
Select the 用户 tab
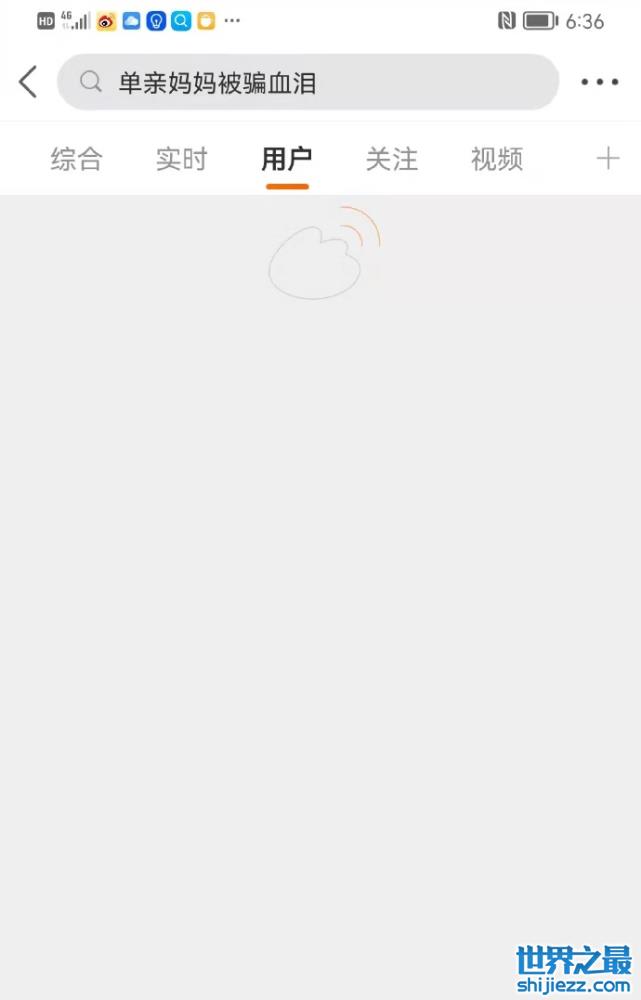(x=287, y=159)
